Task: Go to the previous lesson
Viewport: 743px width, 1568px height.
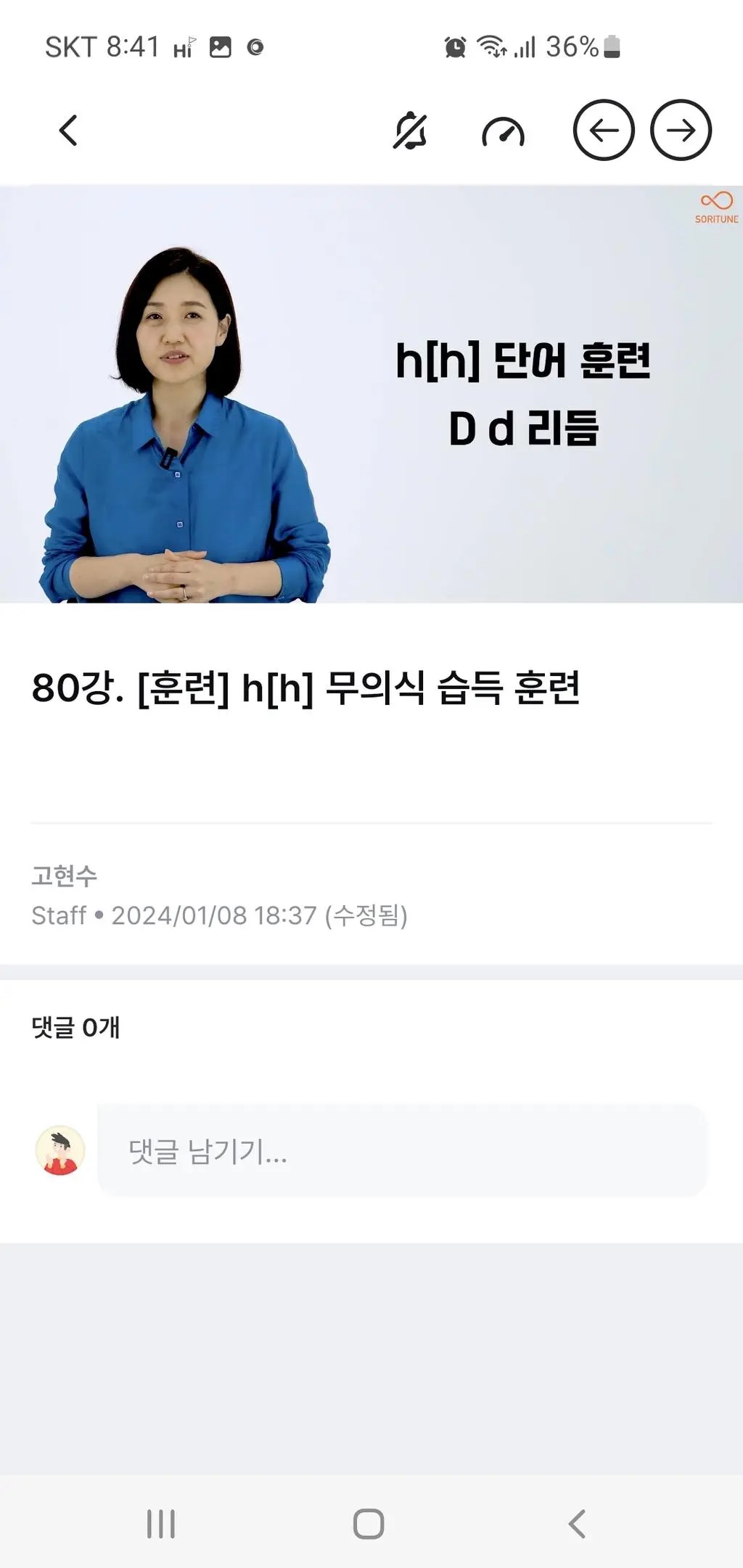Action: click(x=604, y=131)
